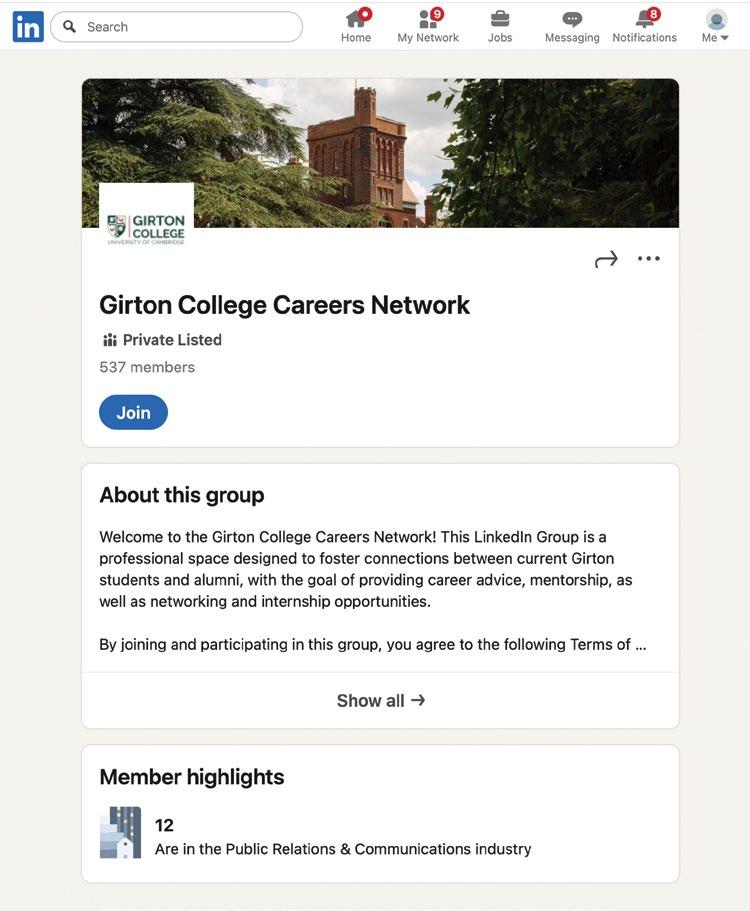The width and height of the screenshot is (750, 911).
Task: Tap the Search field
Action: point(180,27)
